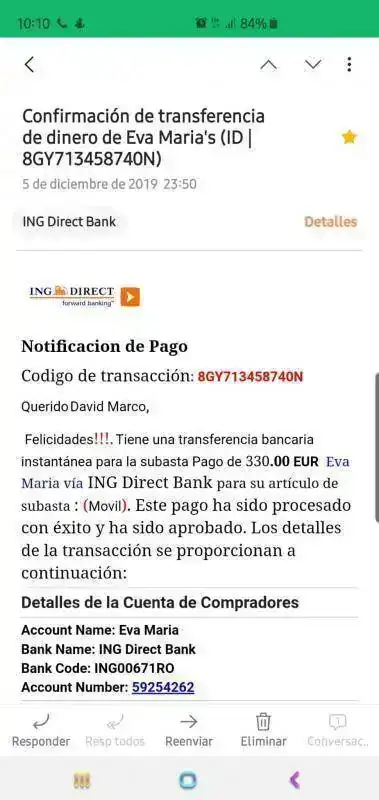Image resolution: width=379 pixels, height=800 pixels.
Task: Show sender Detalles
Action: click(331, 222)
